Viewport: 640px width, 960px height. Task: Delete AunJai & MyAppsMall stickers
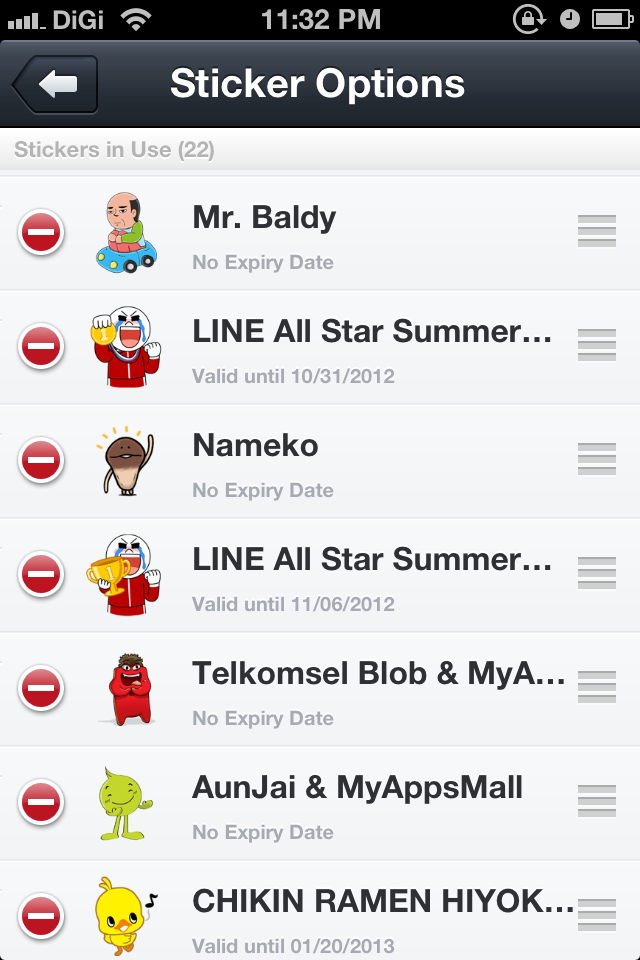click(41, 803)
